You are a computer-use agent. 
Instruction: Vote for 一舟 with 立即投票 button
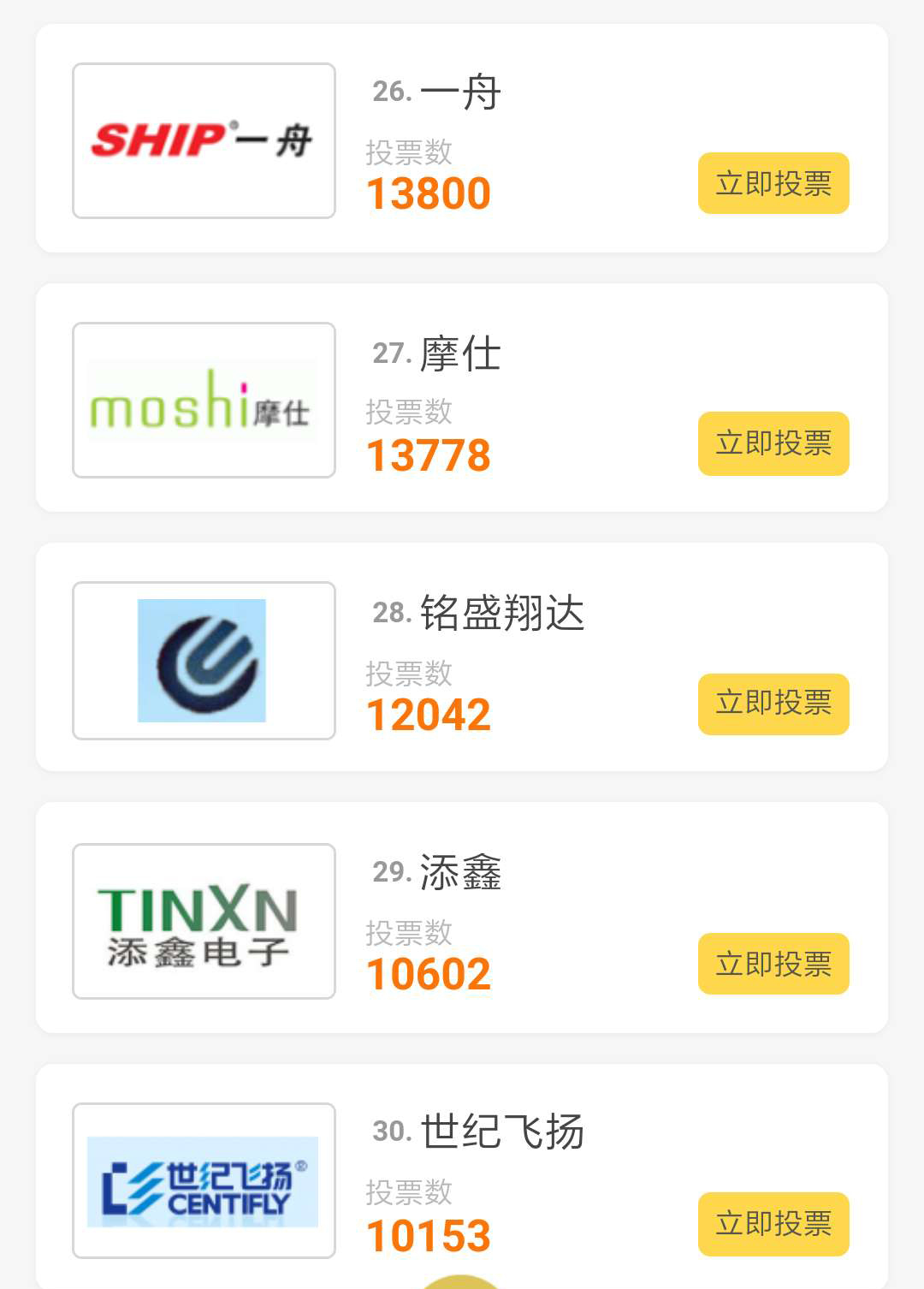pos(773,181)
